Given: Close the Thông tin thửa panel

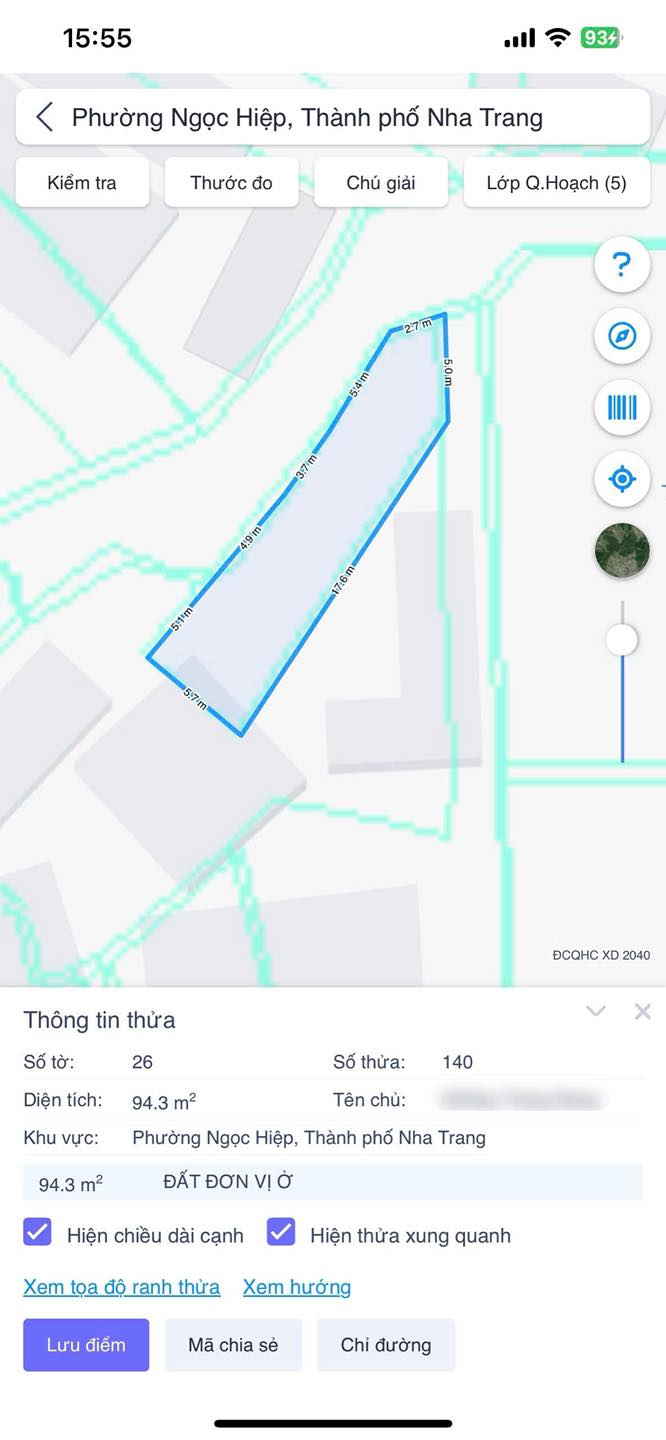Looking at the screenshot, I should pyautogui.click(x=643, y=1011).
